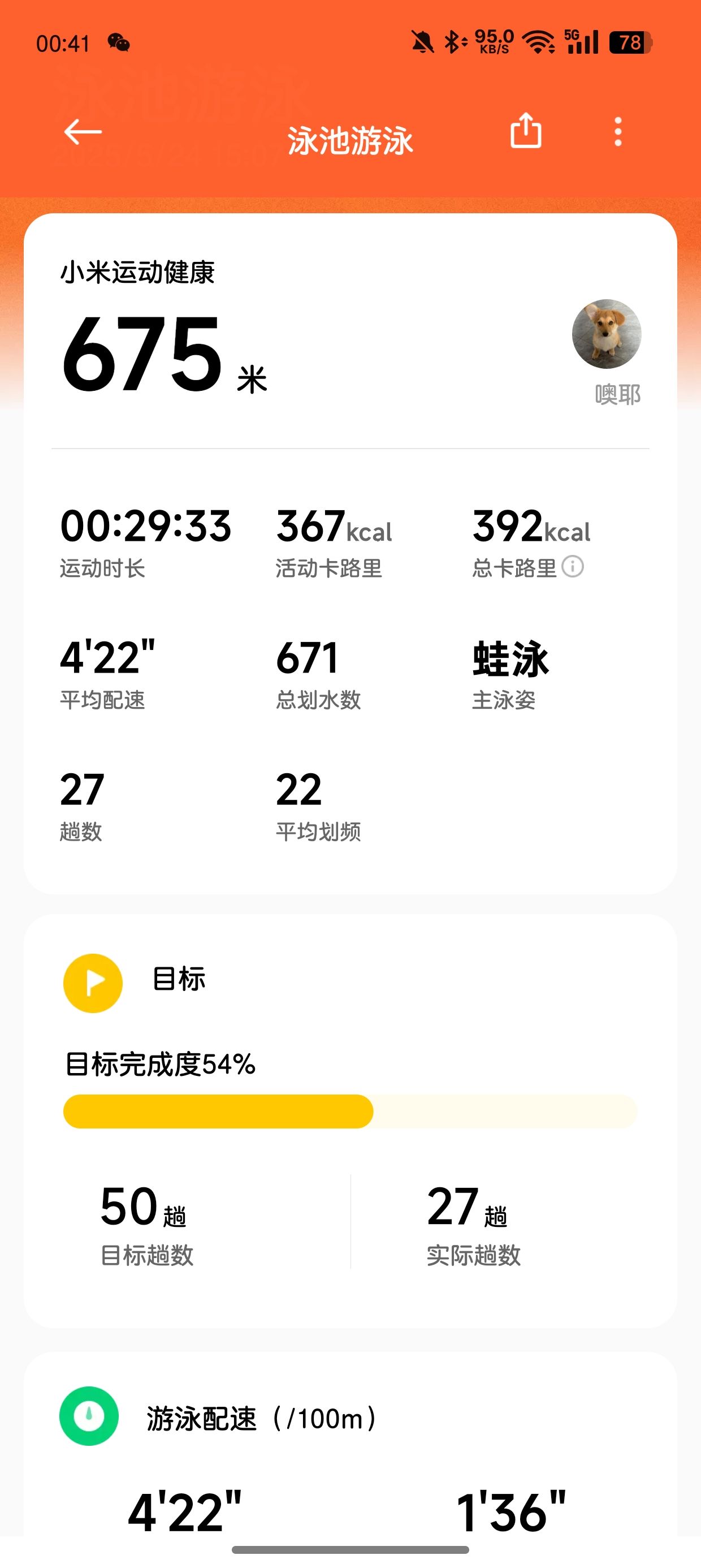The width and height of the screenshot is (701, 1568).
Task: Share this pool swimming record
Action: click(x=526, y=130)
